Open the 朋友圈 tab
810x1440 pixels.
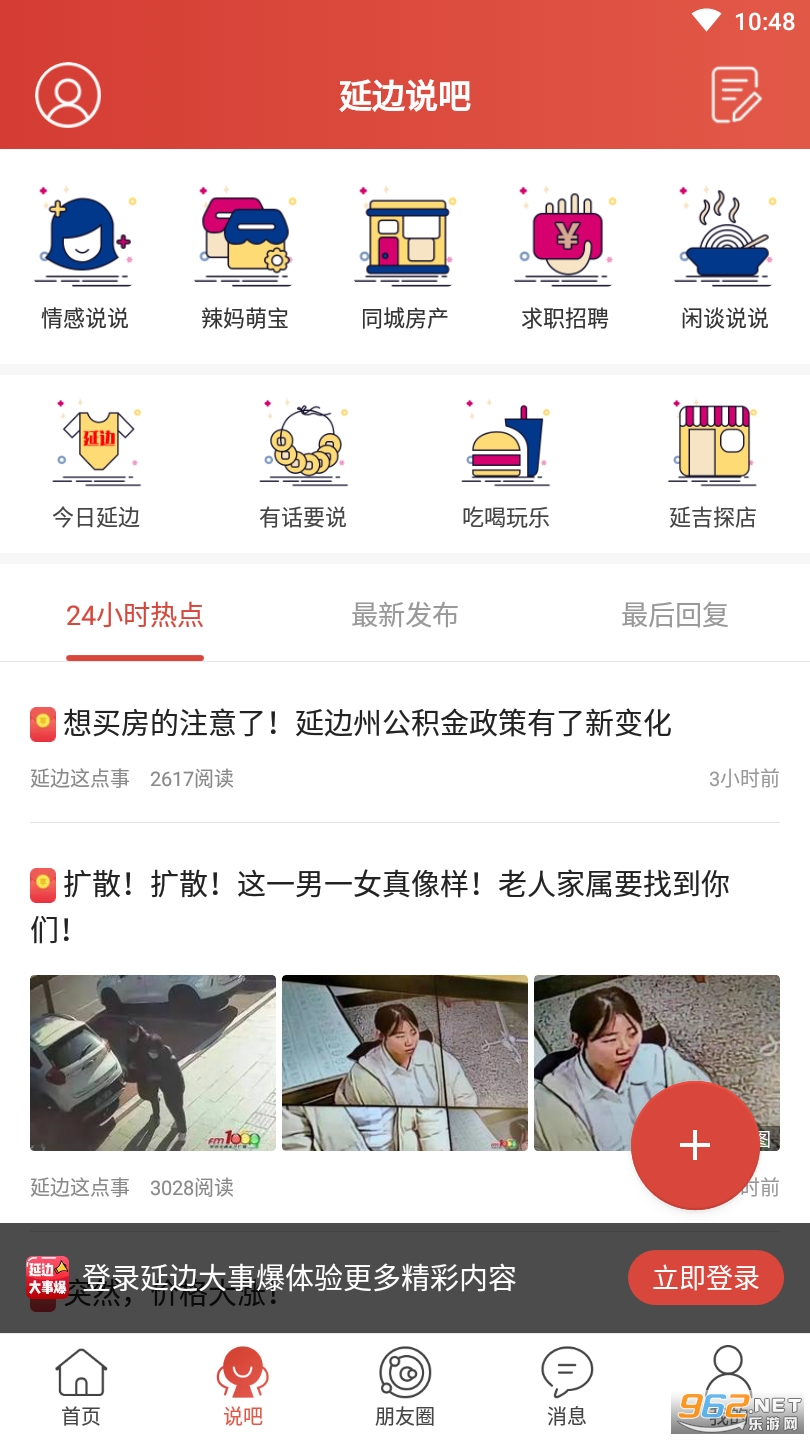click(405, 1387)
